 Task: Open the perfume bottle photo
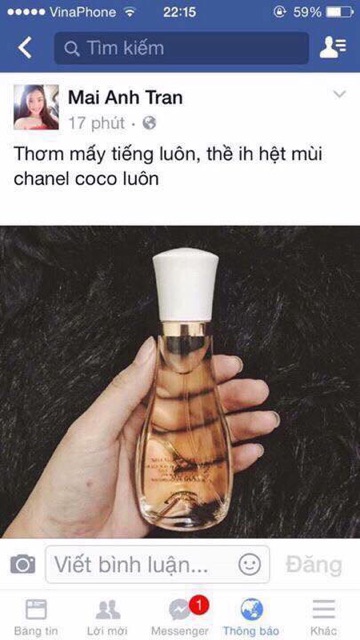coord(180,382)
